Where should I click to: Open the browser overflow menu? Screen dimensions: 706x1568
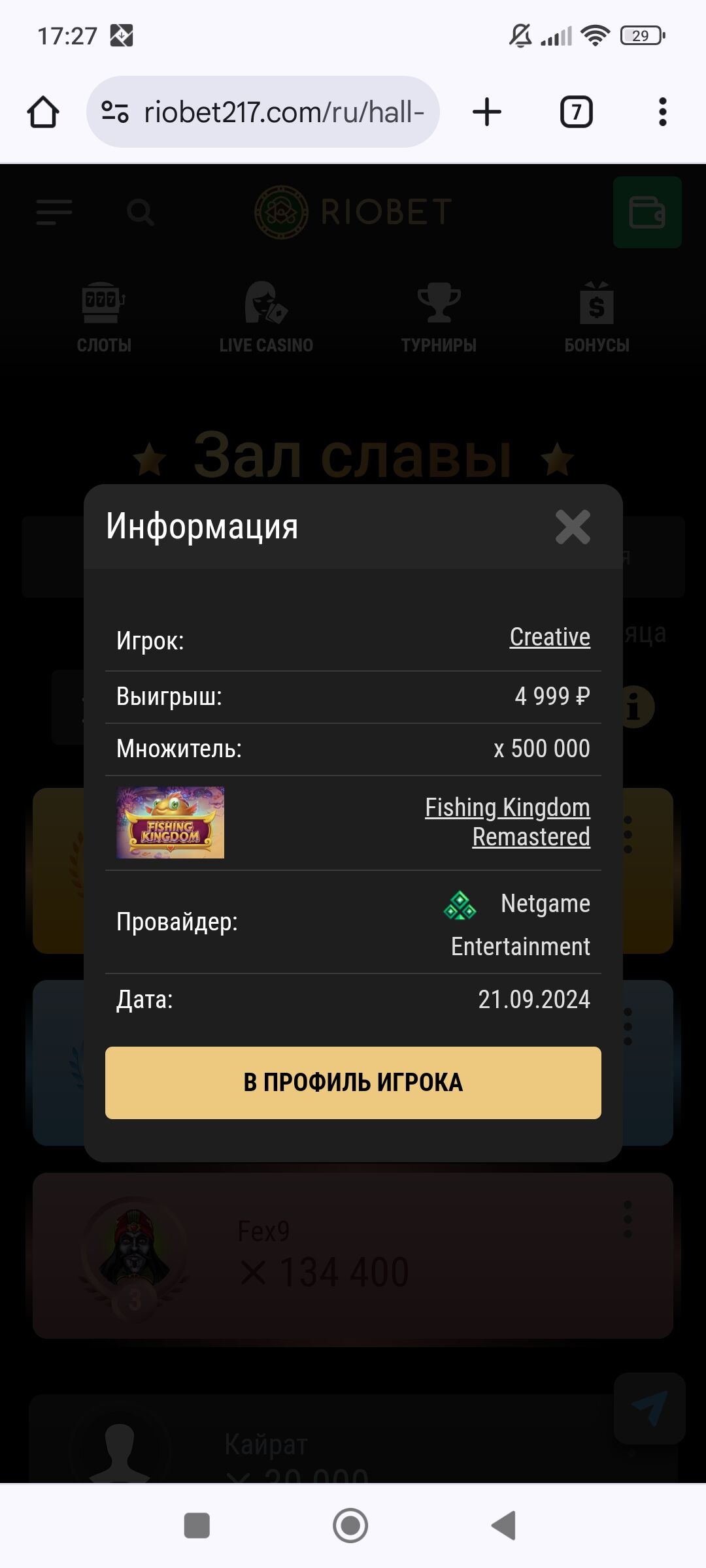click(662, 112)
